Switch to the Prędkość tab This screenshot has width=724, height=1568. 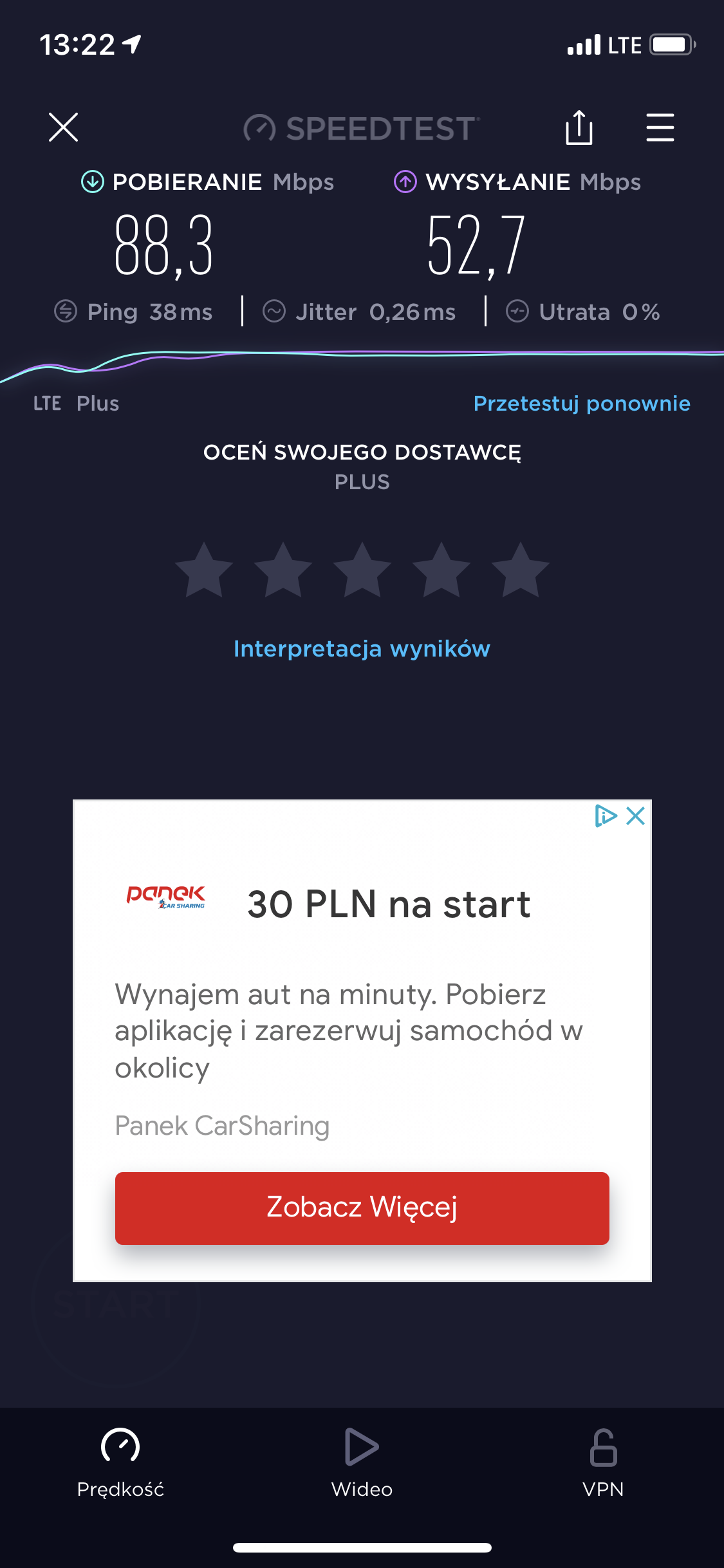click(120, 1460)
